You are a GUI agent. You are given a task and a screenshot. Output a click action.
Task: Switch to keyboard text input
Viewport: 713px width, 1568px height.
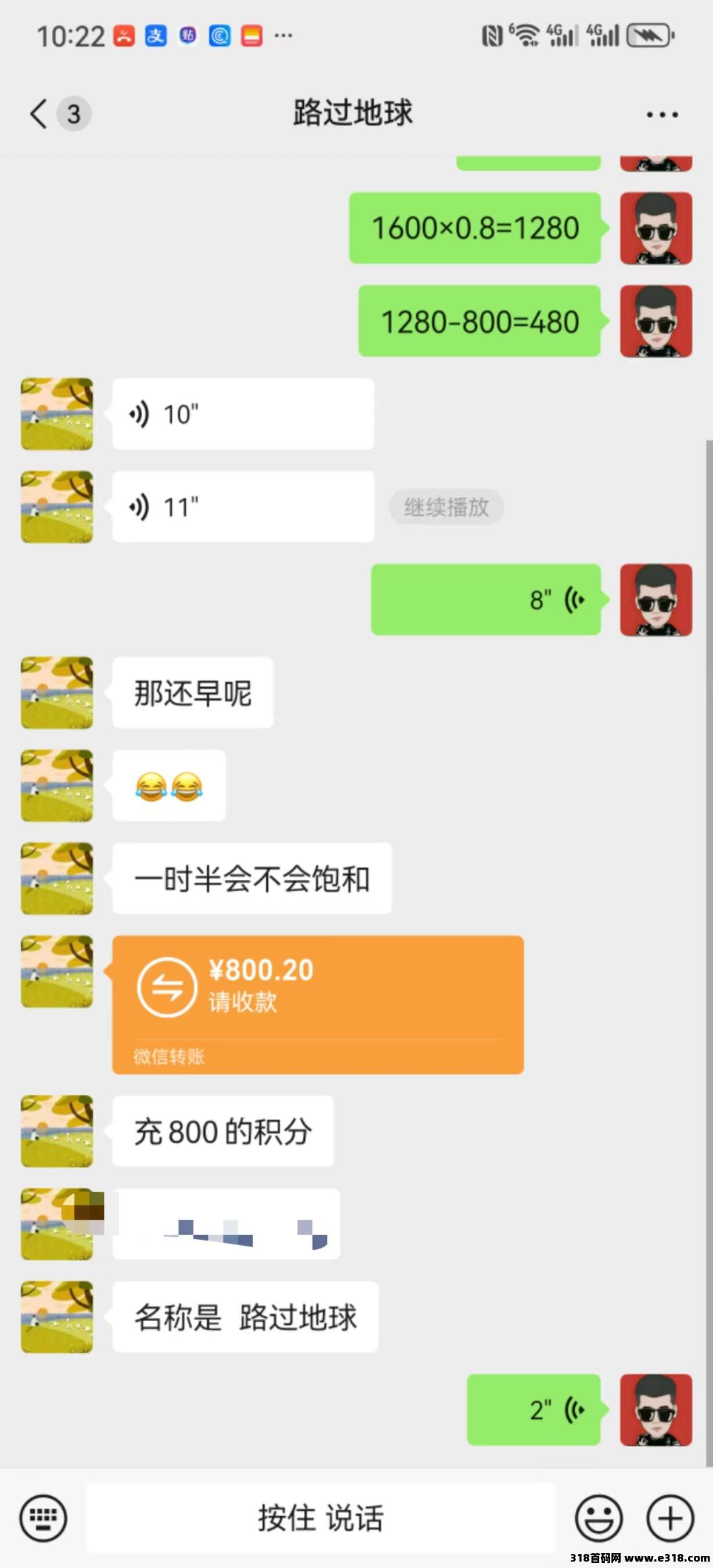pos(43,1517)
